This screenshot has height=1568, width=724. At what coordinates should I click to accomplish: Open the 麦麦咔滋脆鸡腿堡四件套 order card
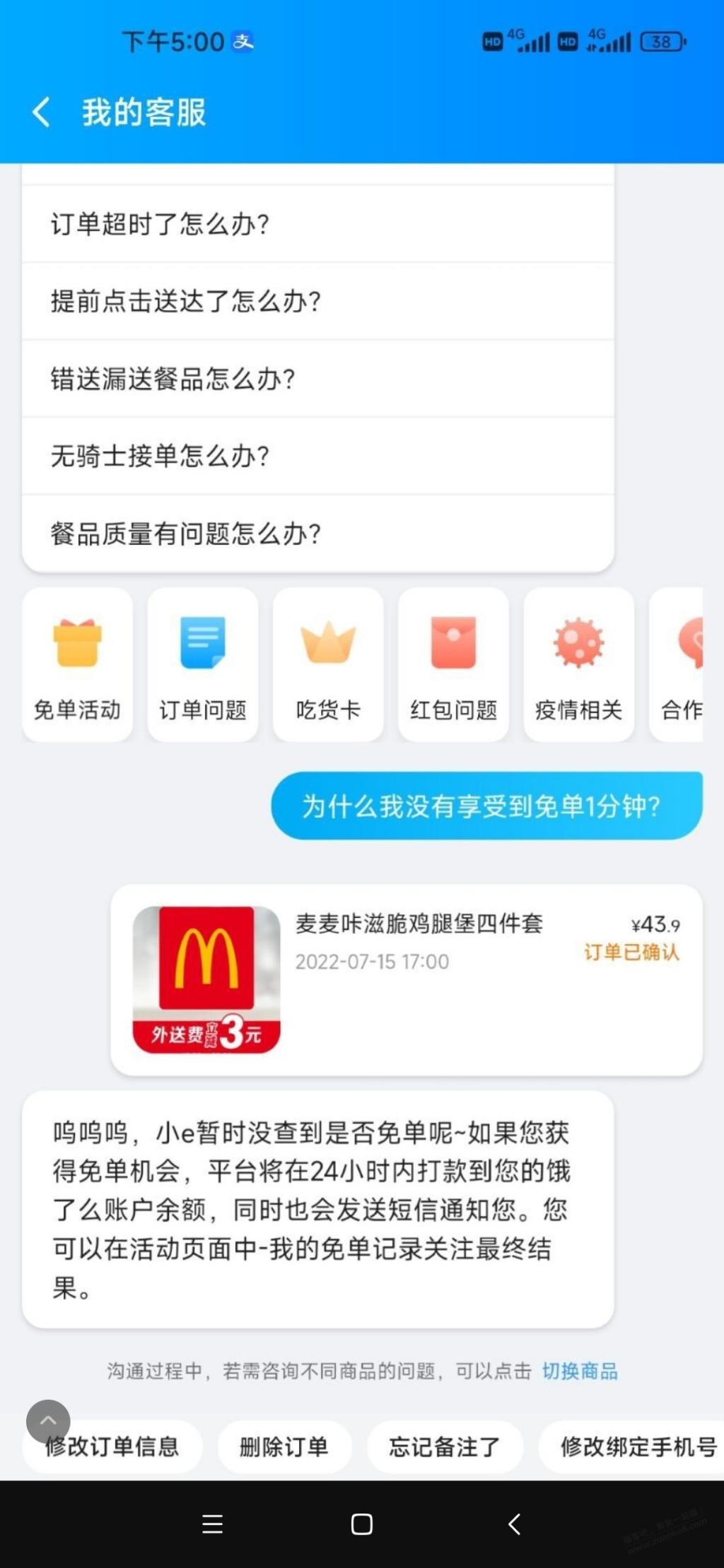pos(407,980)
